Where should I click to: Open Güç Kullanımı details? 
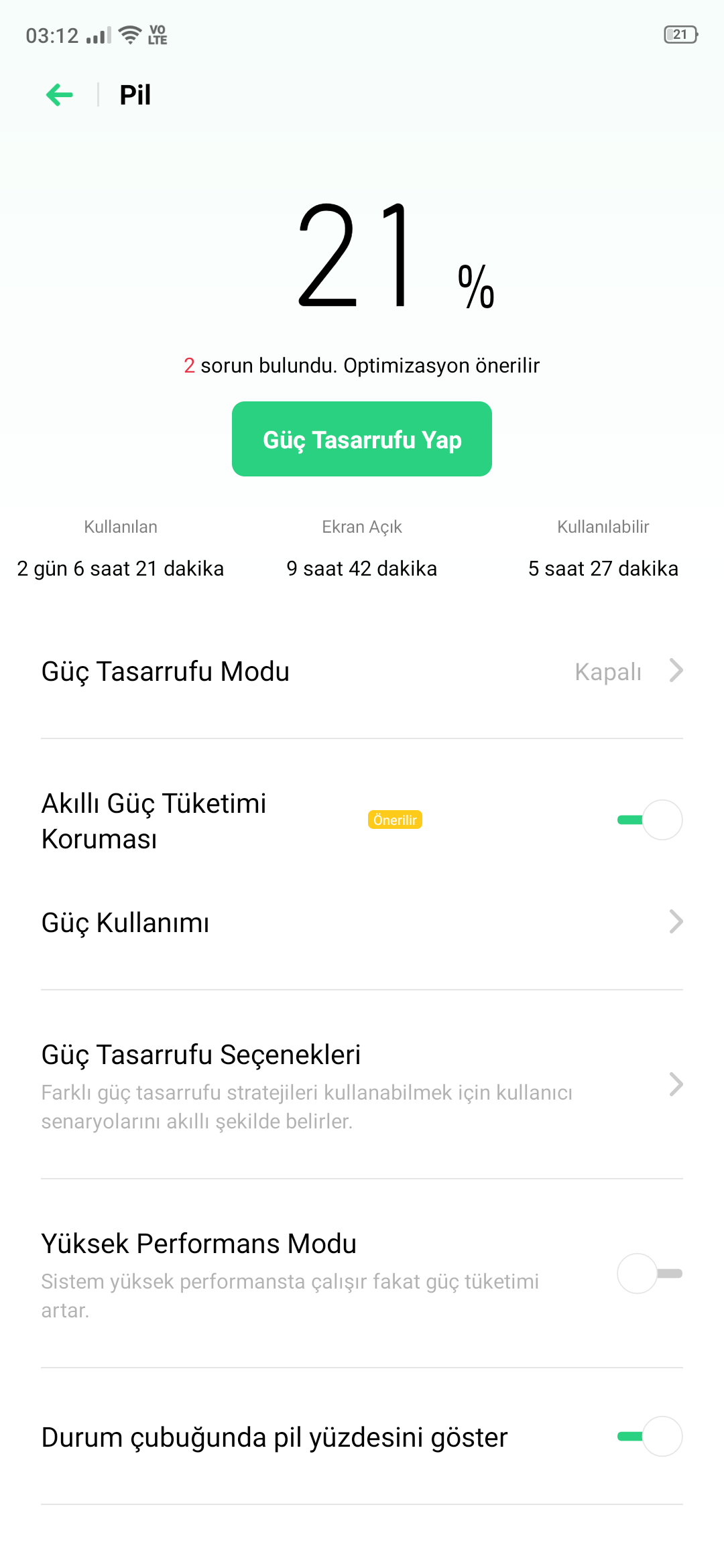tap(362, 923)
